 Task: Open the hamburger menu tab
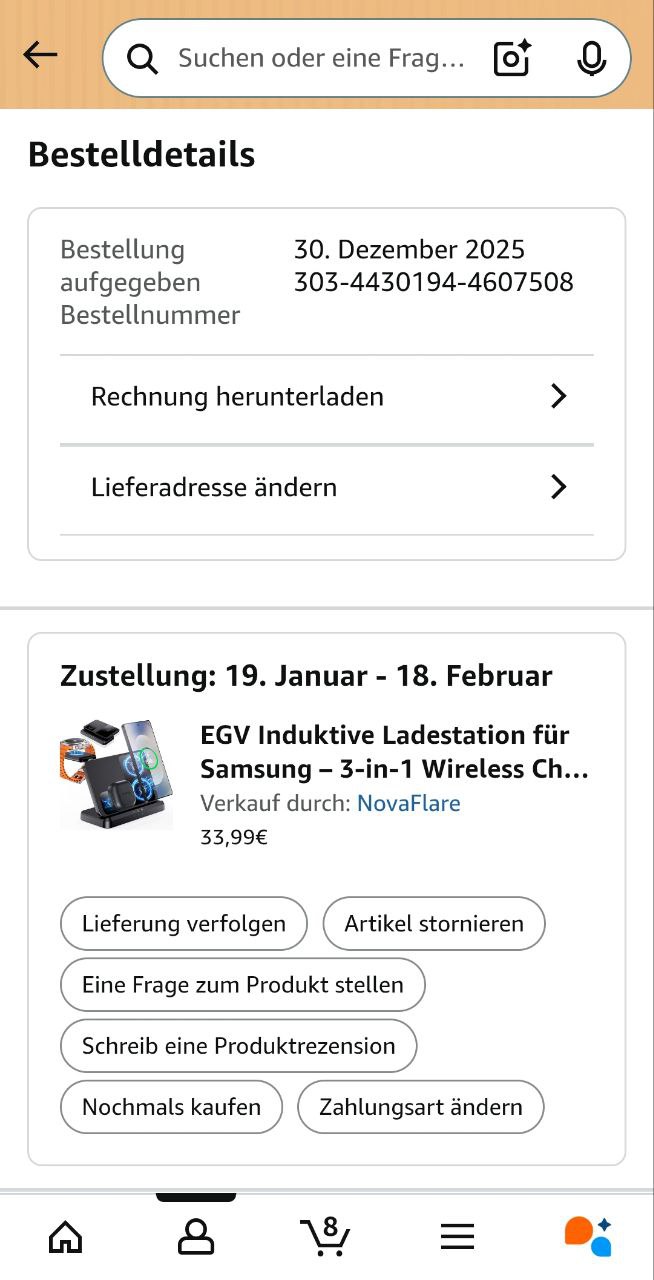(x=457, y=1237)
